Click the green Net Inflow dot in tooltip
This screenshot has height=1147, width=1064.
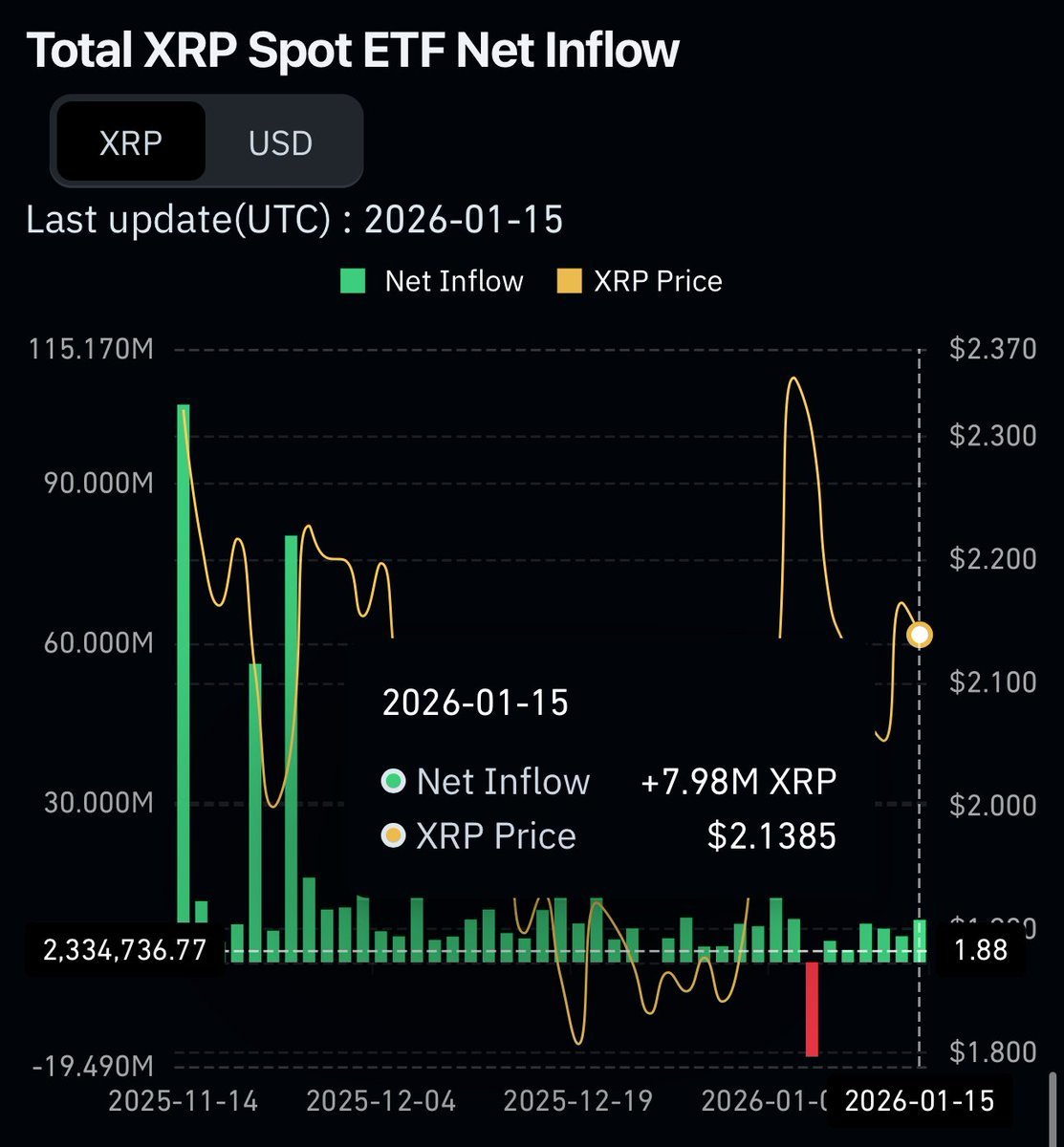pos(393,781)
